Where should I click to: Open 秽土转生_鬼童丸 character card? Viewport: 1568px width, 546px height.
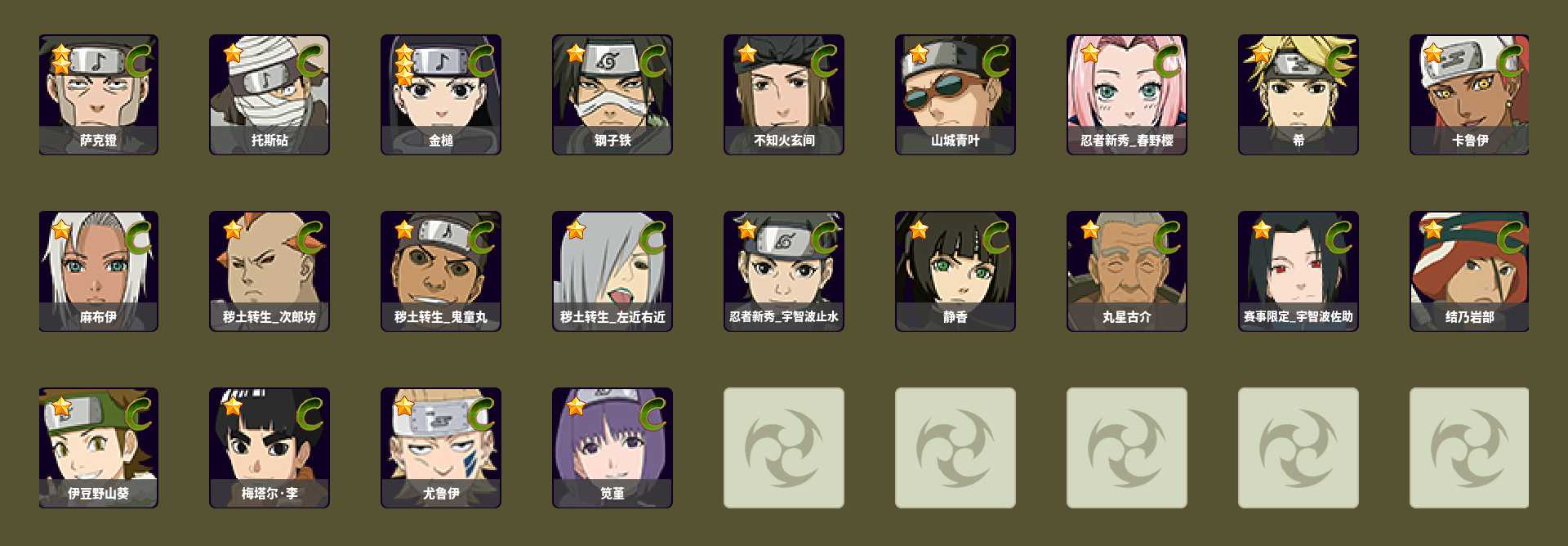441,271
